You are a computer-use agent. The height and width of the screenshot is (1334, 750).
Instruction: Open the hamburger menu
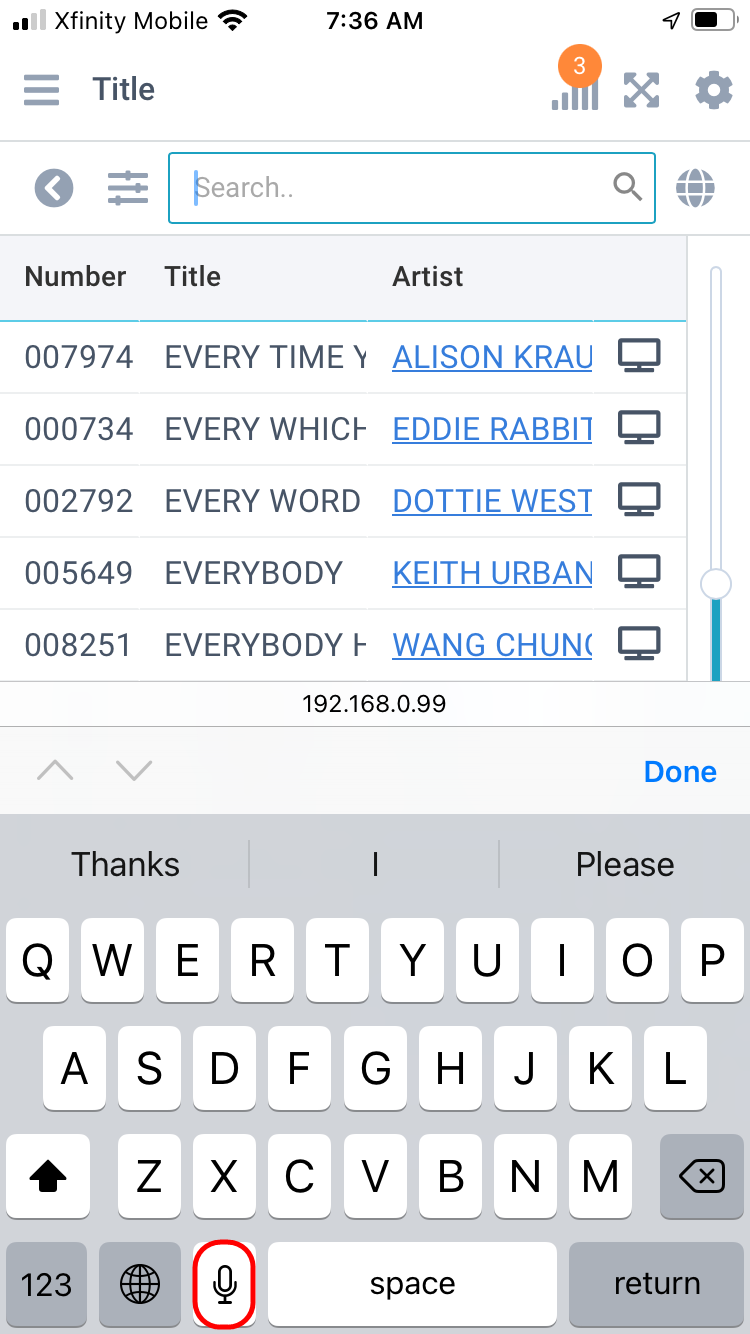(42, 90)
